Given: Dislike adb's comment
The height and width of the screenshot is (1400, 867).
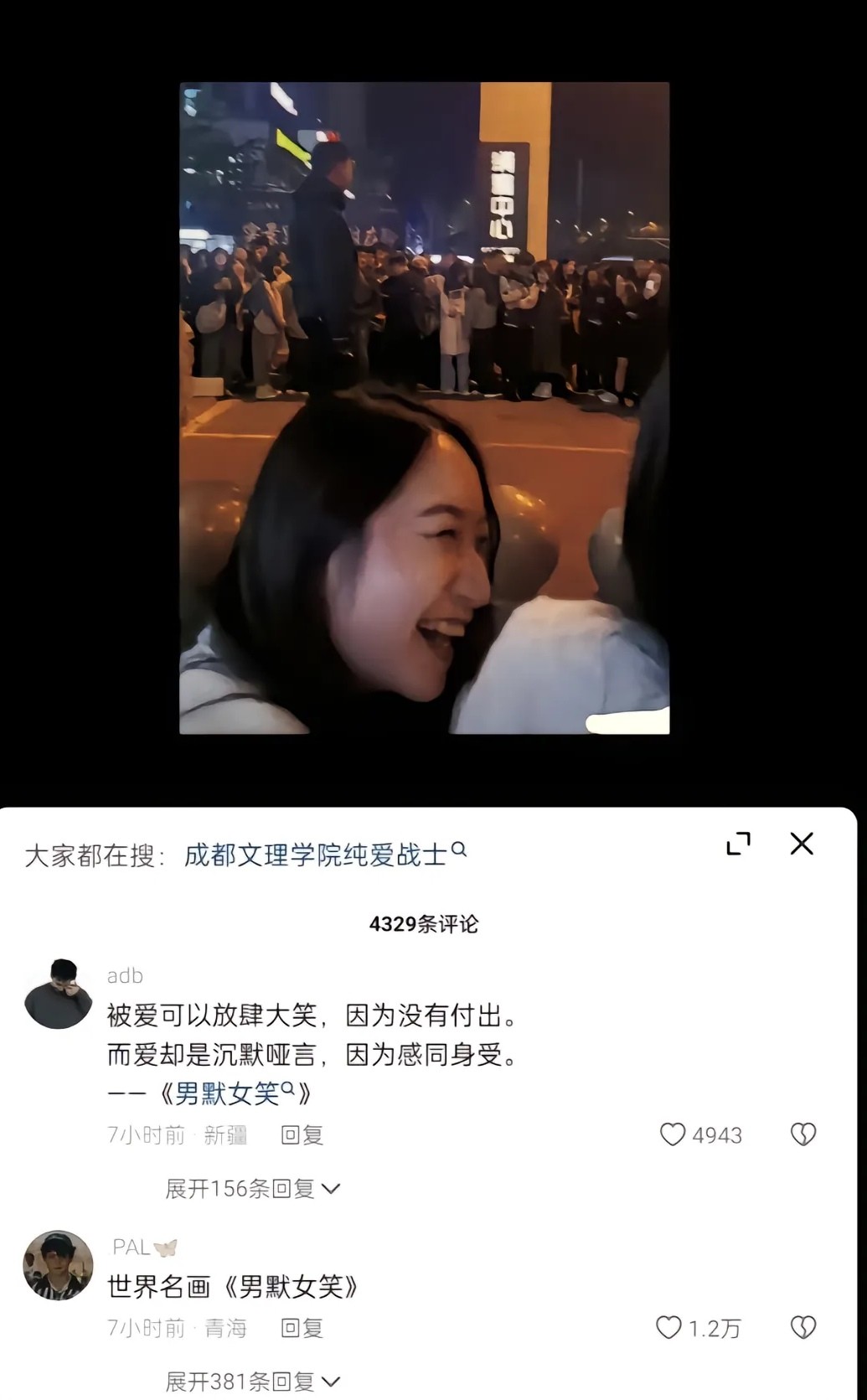Looking at the screenshot, I should 803,1134.
